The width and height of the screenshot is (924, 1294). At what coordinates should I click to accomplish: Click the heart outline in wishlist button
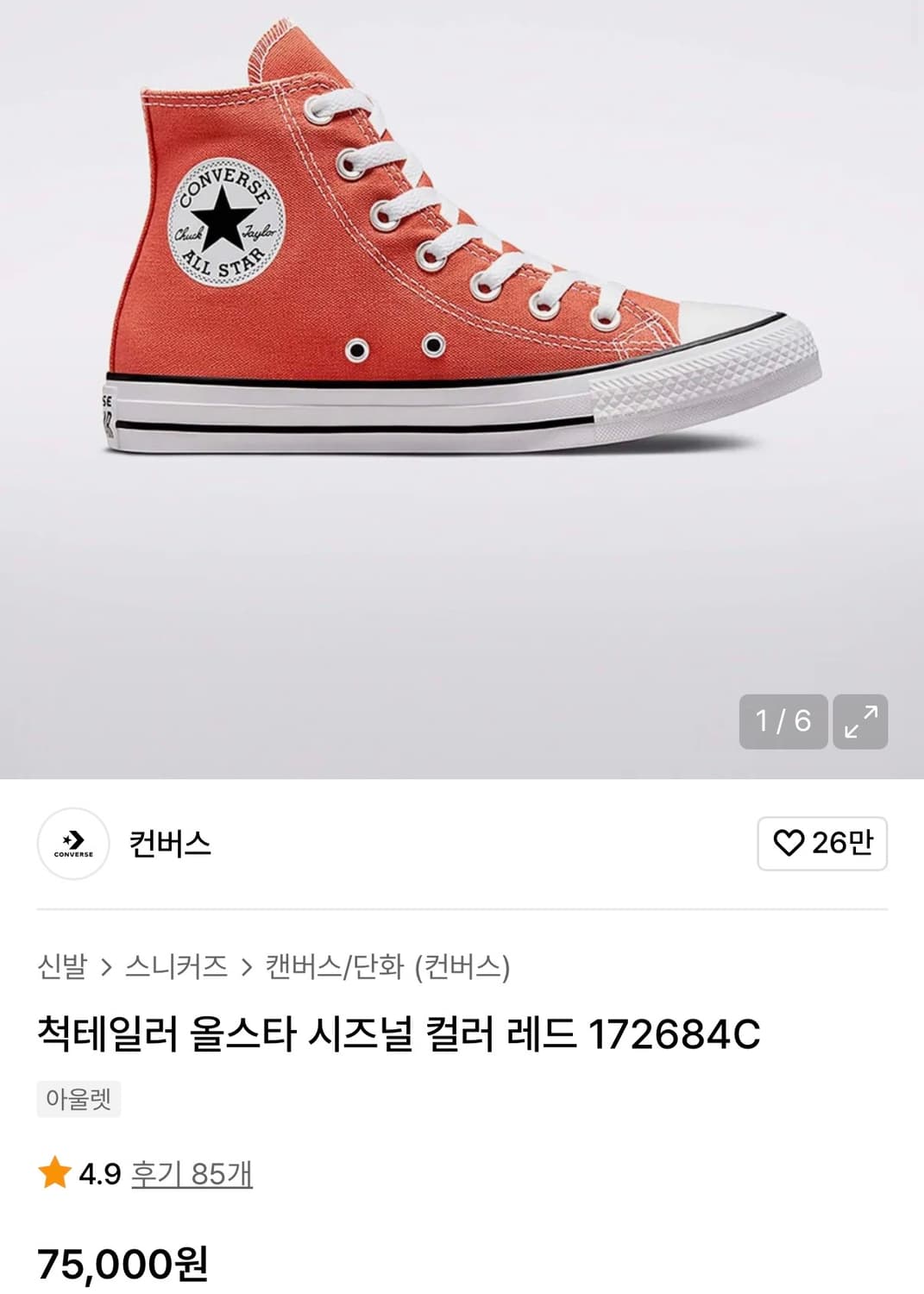790,845
